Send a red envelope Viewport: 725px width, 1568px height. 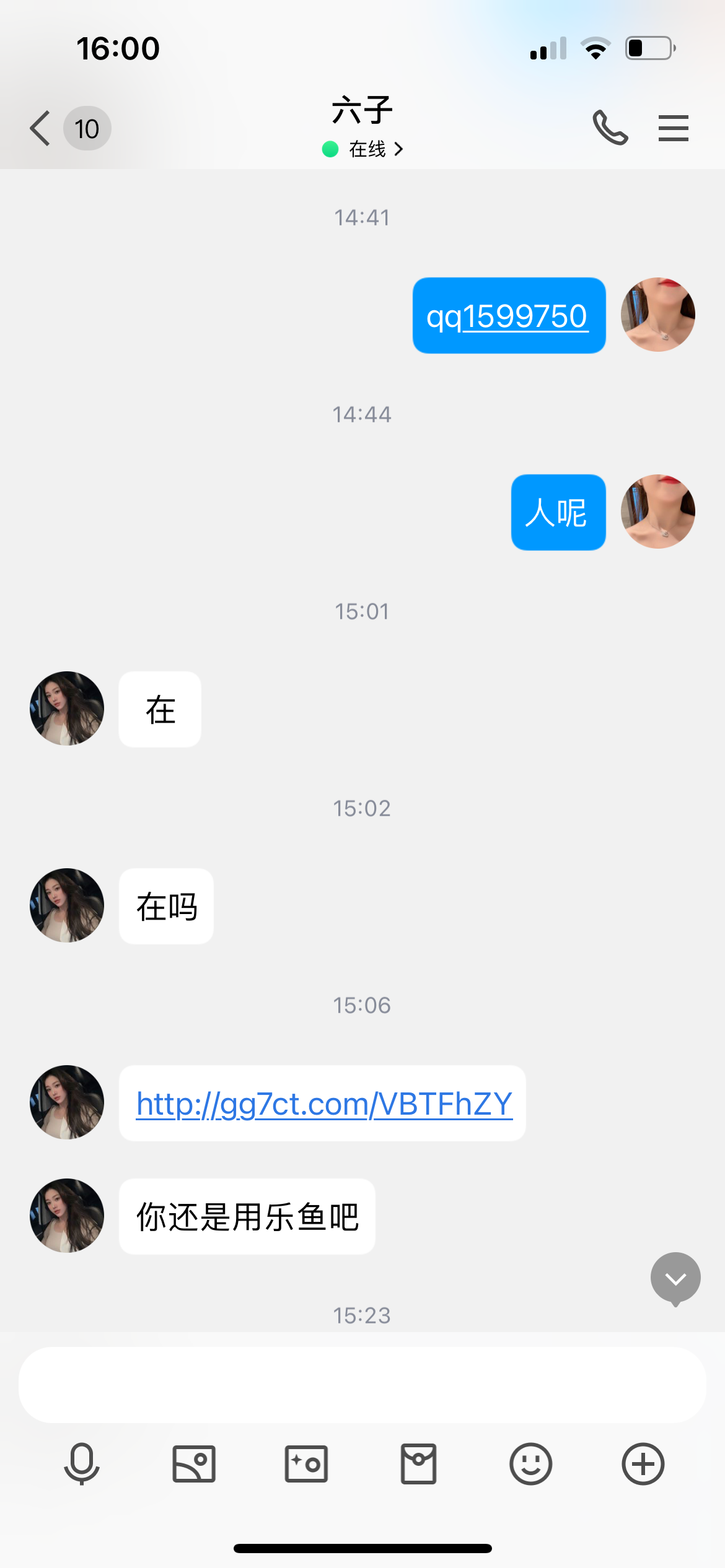tap(418, 1464)
